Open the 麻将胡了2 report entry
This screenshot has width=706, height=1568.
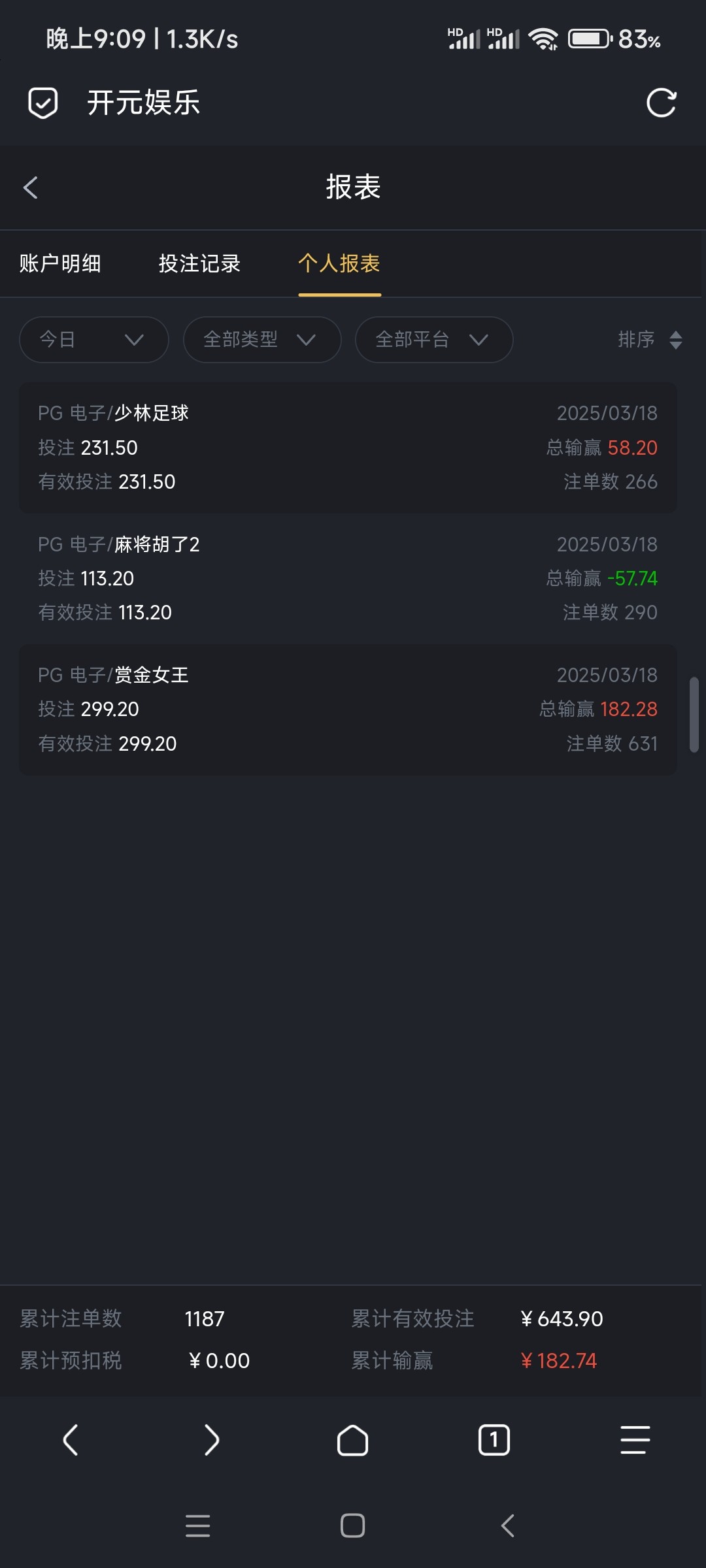[348, 578]
